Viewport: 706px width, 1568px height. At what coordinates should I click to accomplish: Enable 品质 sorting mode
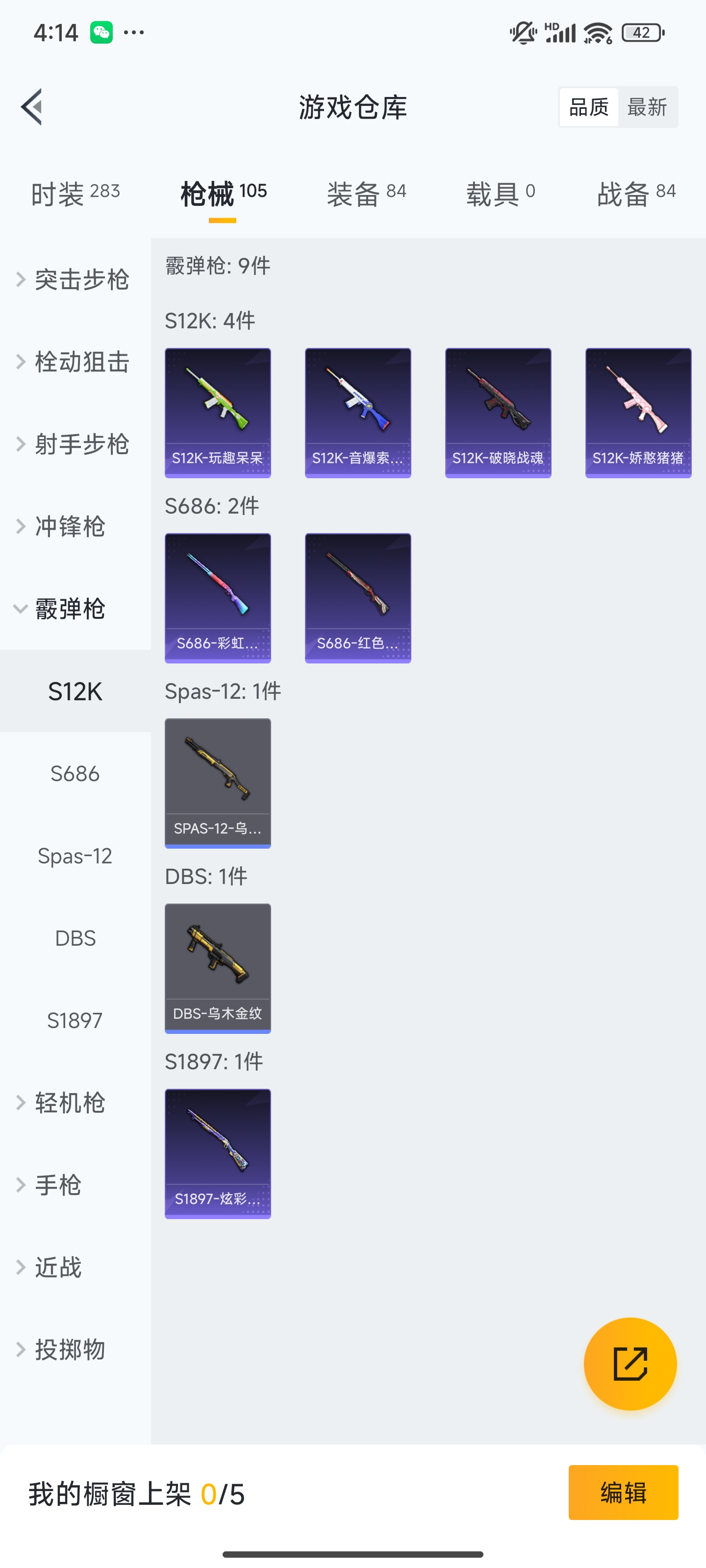pyautogui.click(x=587, y=106)
